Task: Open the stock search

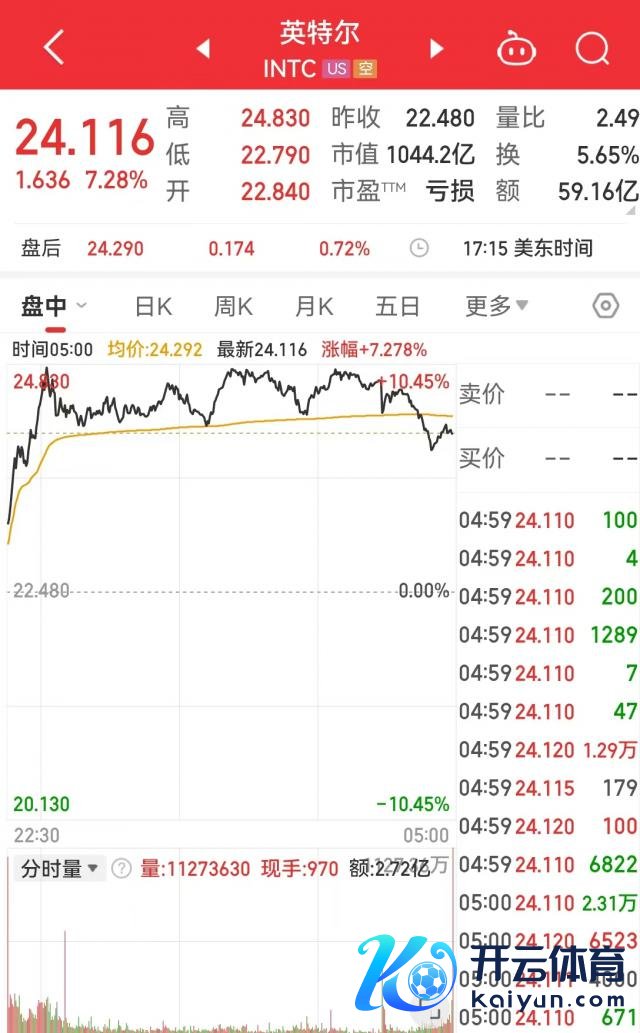Action: [x=592, y=47]
